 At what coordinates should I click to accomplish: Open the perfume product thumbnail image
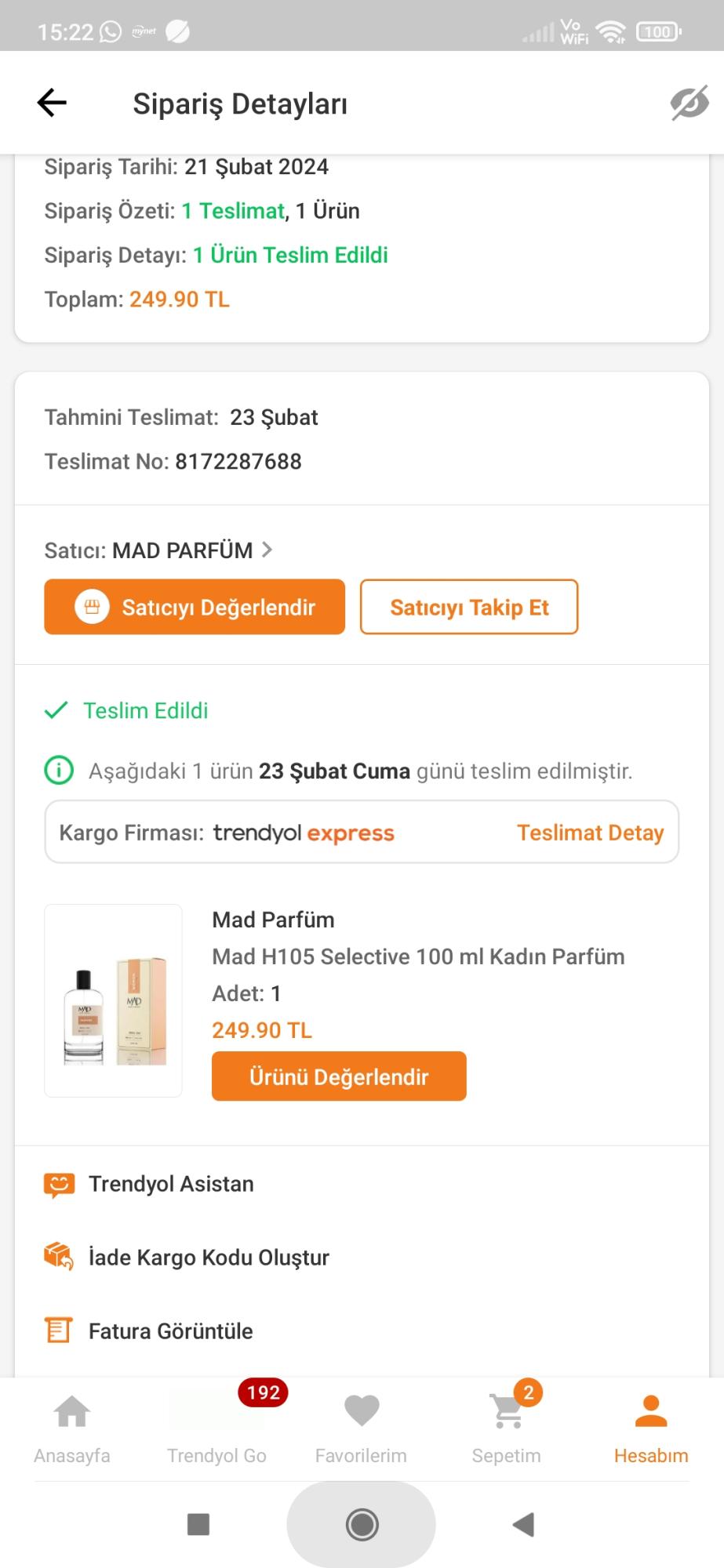click(113, 1000)
